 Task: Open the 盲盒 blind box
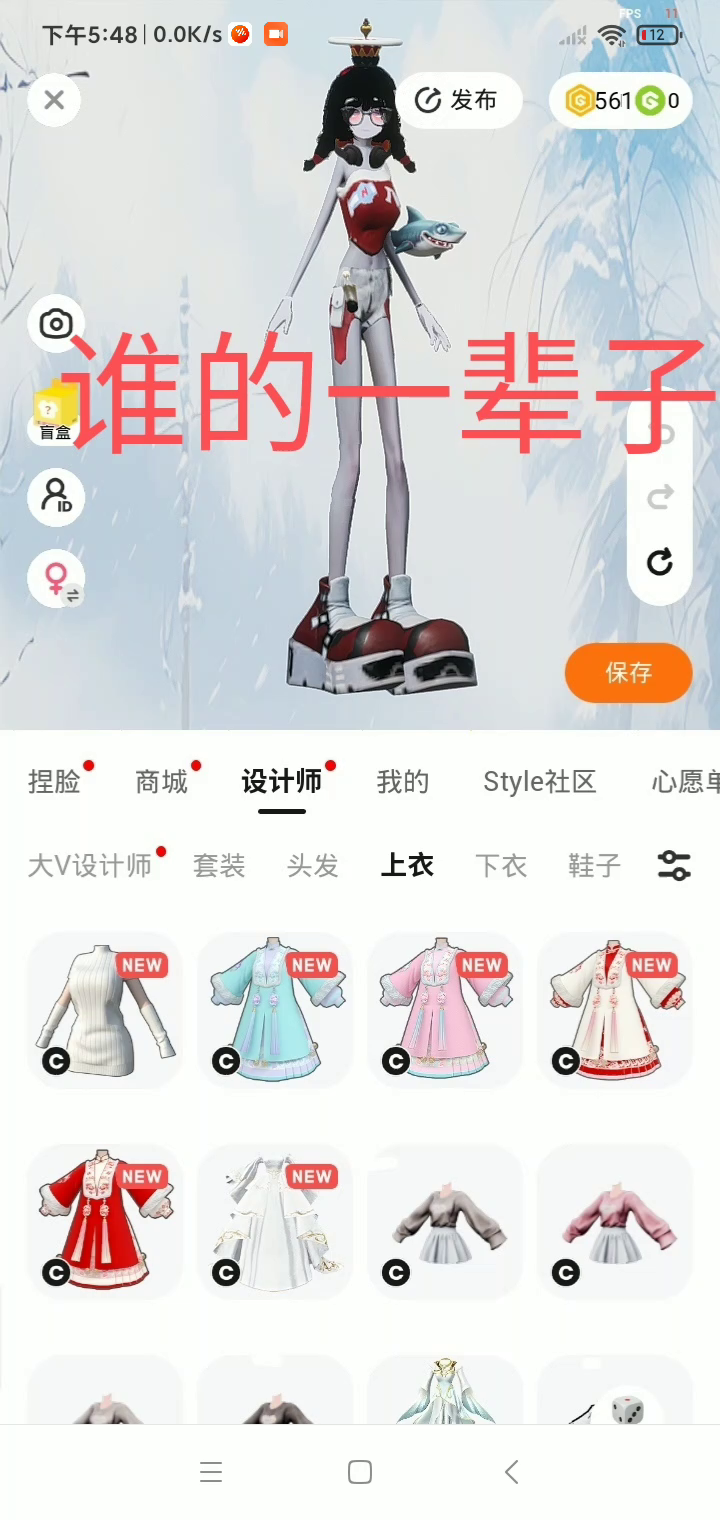[x=54, y=415]
